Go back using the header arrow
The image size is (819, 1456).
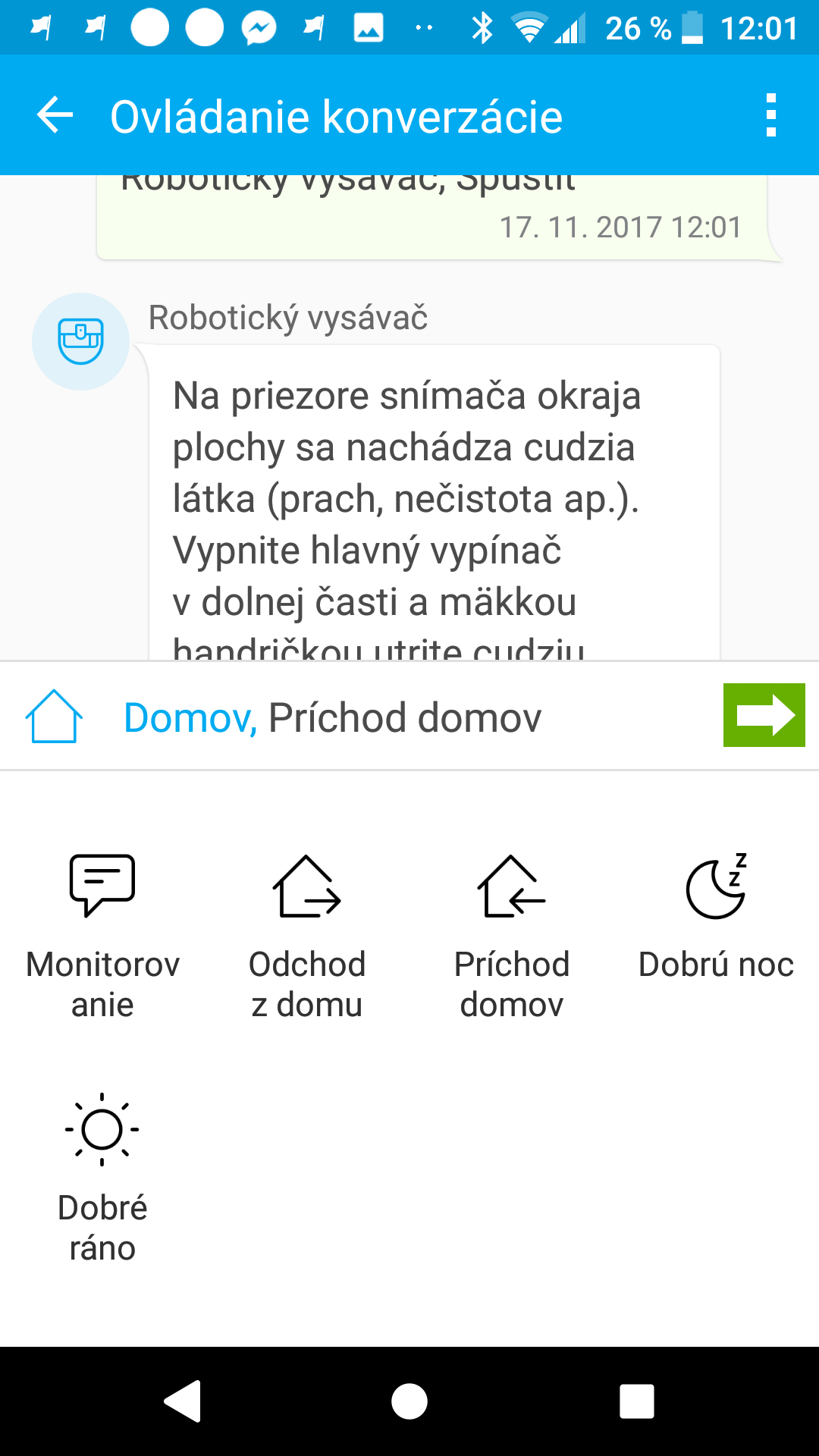55,116
